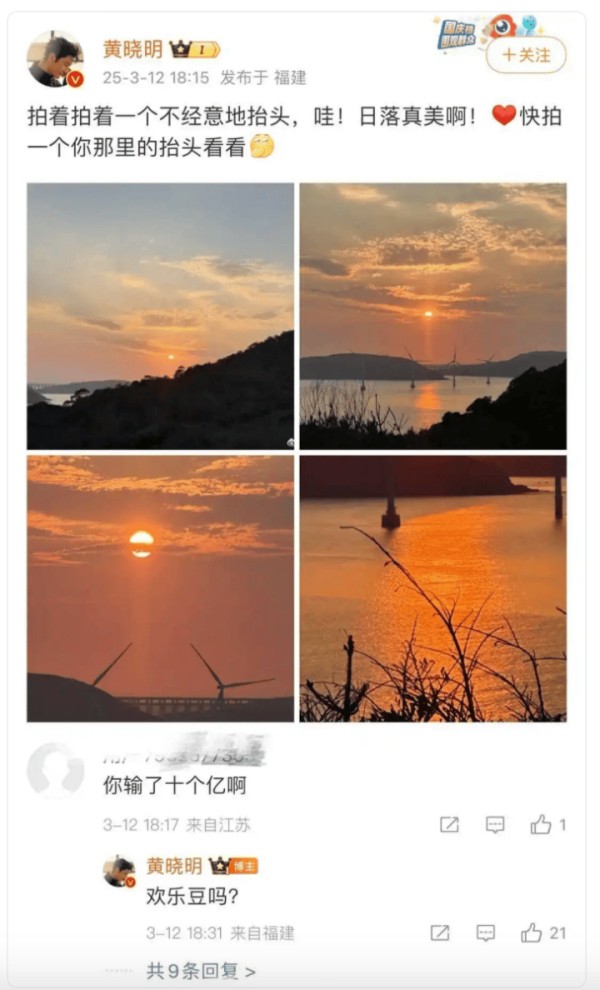The image size is (600, 990).
Task: Open 黄晓明's profile avatar at top
Action: pos(56,59)
